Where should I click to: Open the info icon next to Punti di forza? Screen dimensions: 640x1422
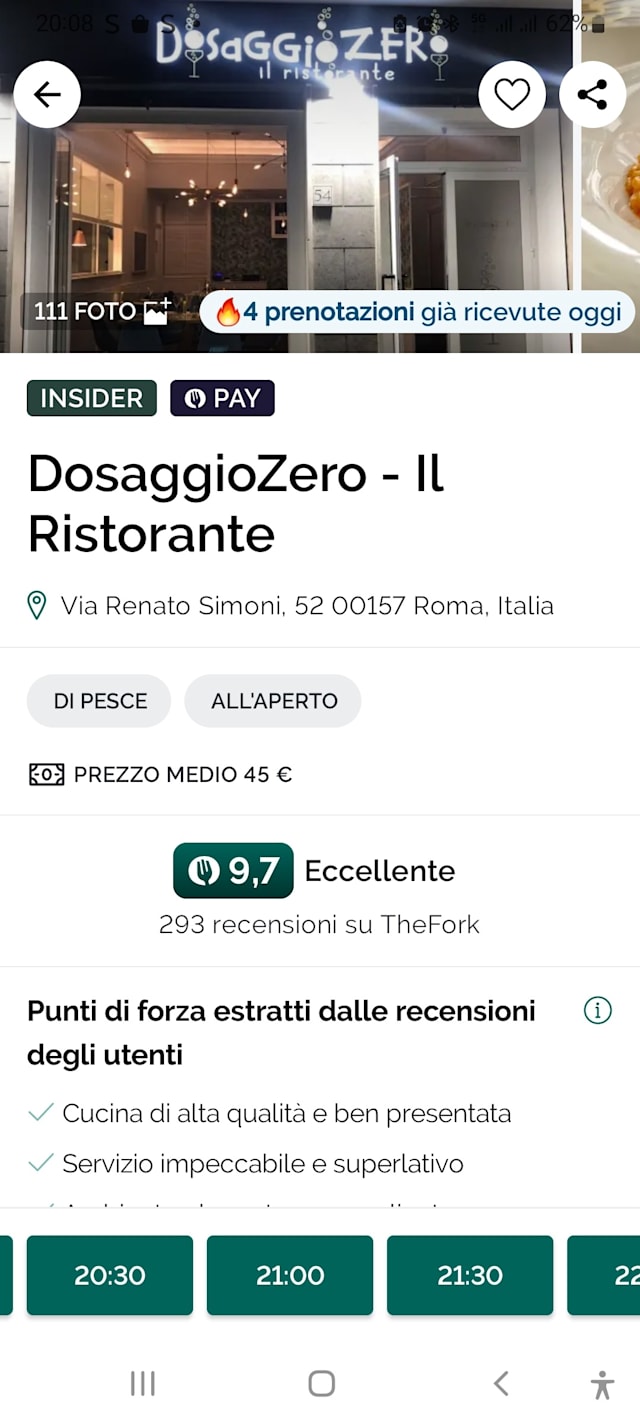pos(597,1011)
